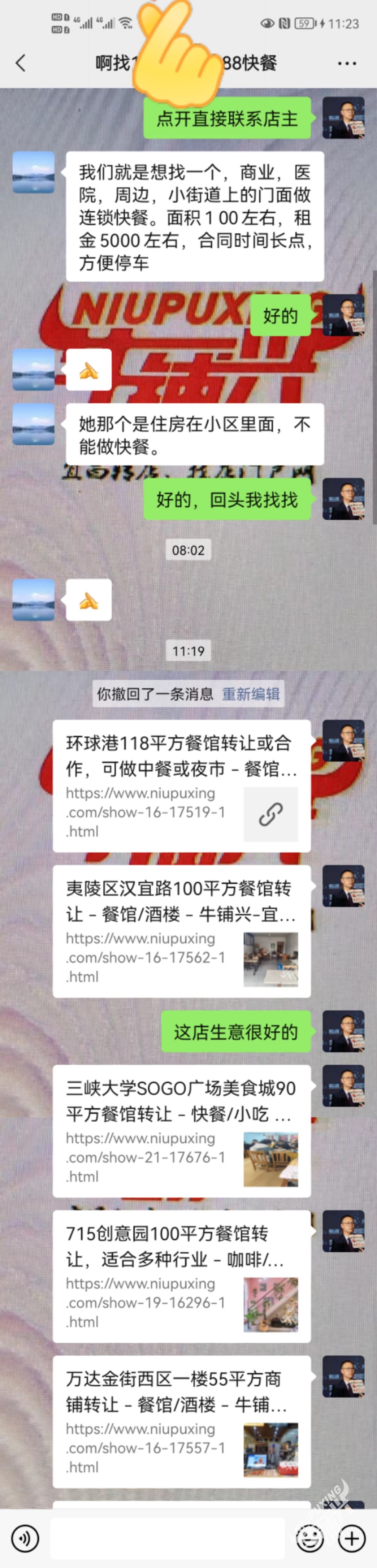Switch to voice message input
377x1568 pixels.
(x=25, y=1538)
